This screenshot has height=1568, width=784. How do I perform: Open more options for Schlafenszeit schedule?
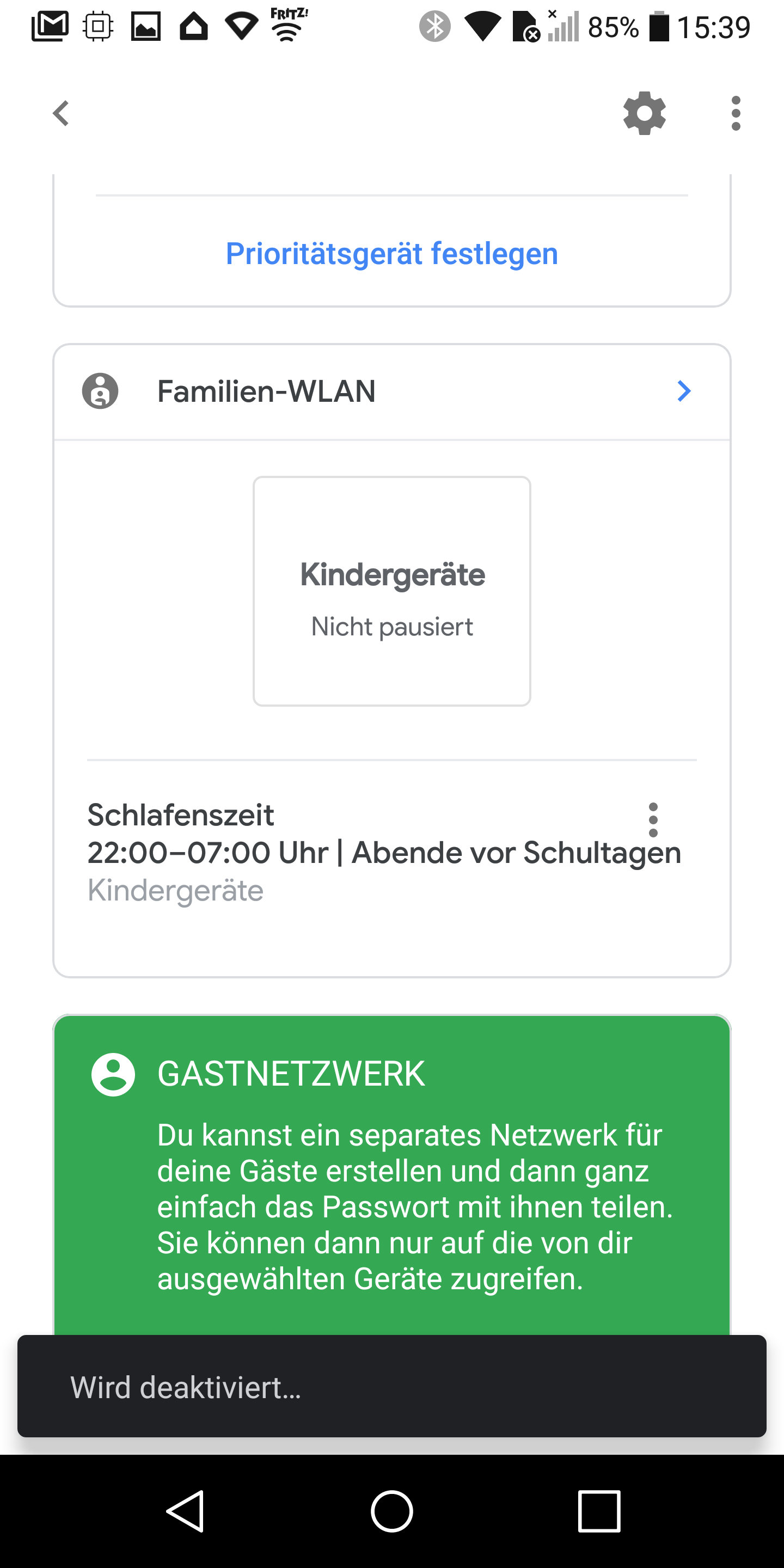pos(653,820)
